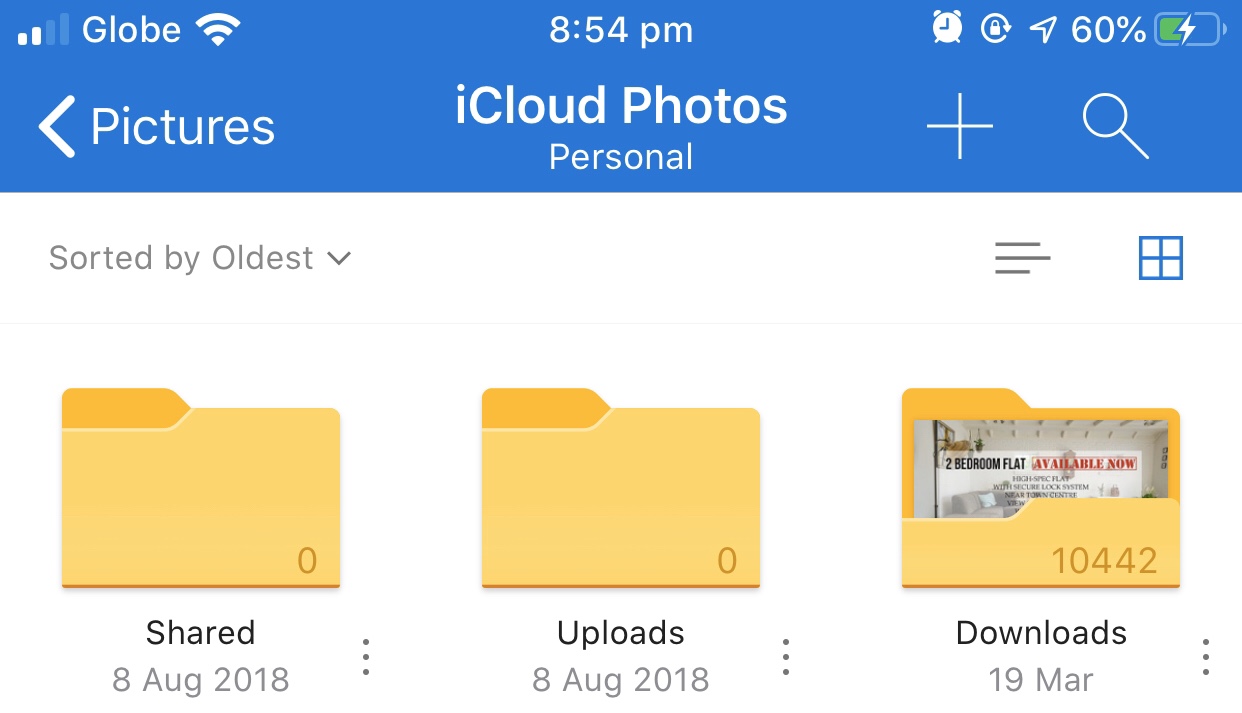The image size is (1242, 713).
Task: Open the search magnifier
Action: [x=1114, y=127]
